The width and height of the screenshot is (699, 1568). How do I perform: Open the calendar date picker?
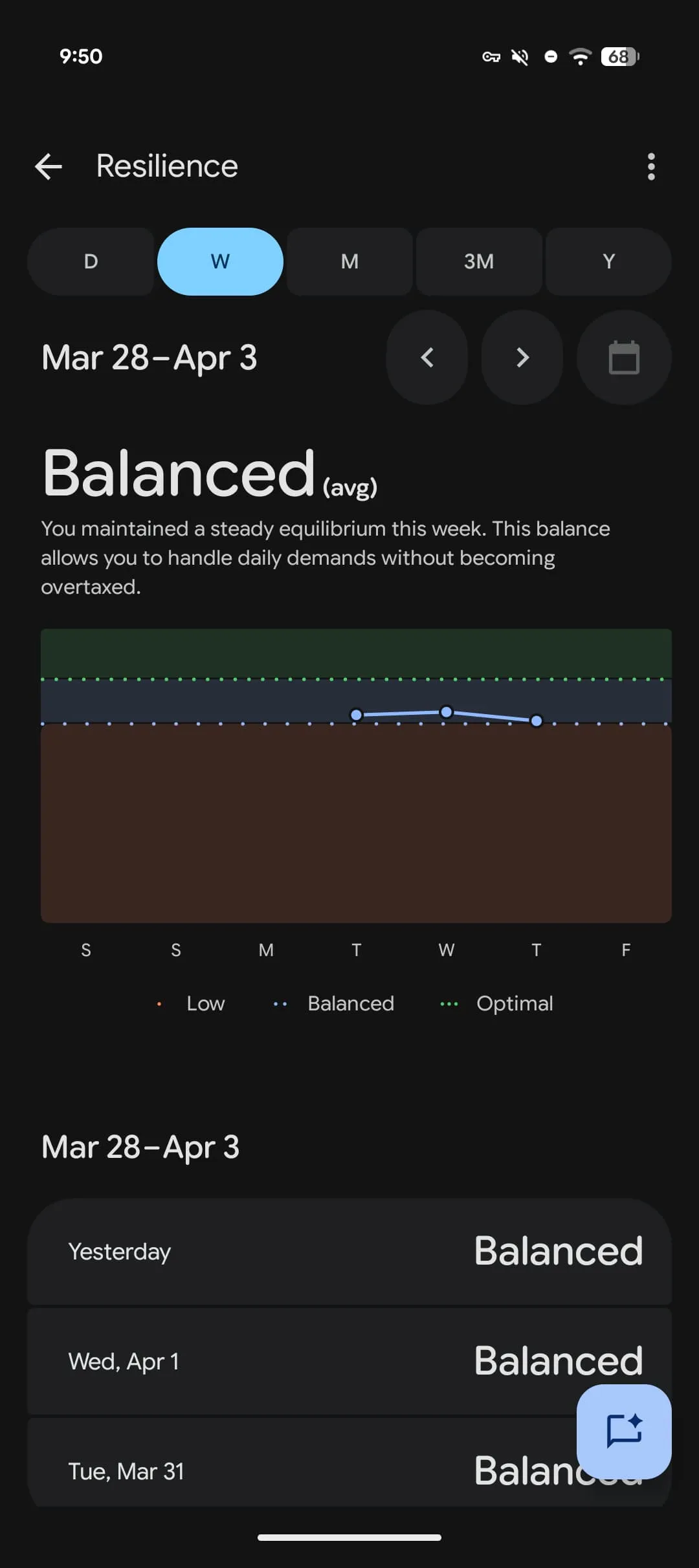coord(624,358)
